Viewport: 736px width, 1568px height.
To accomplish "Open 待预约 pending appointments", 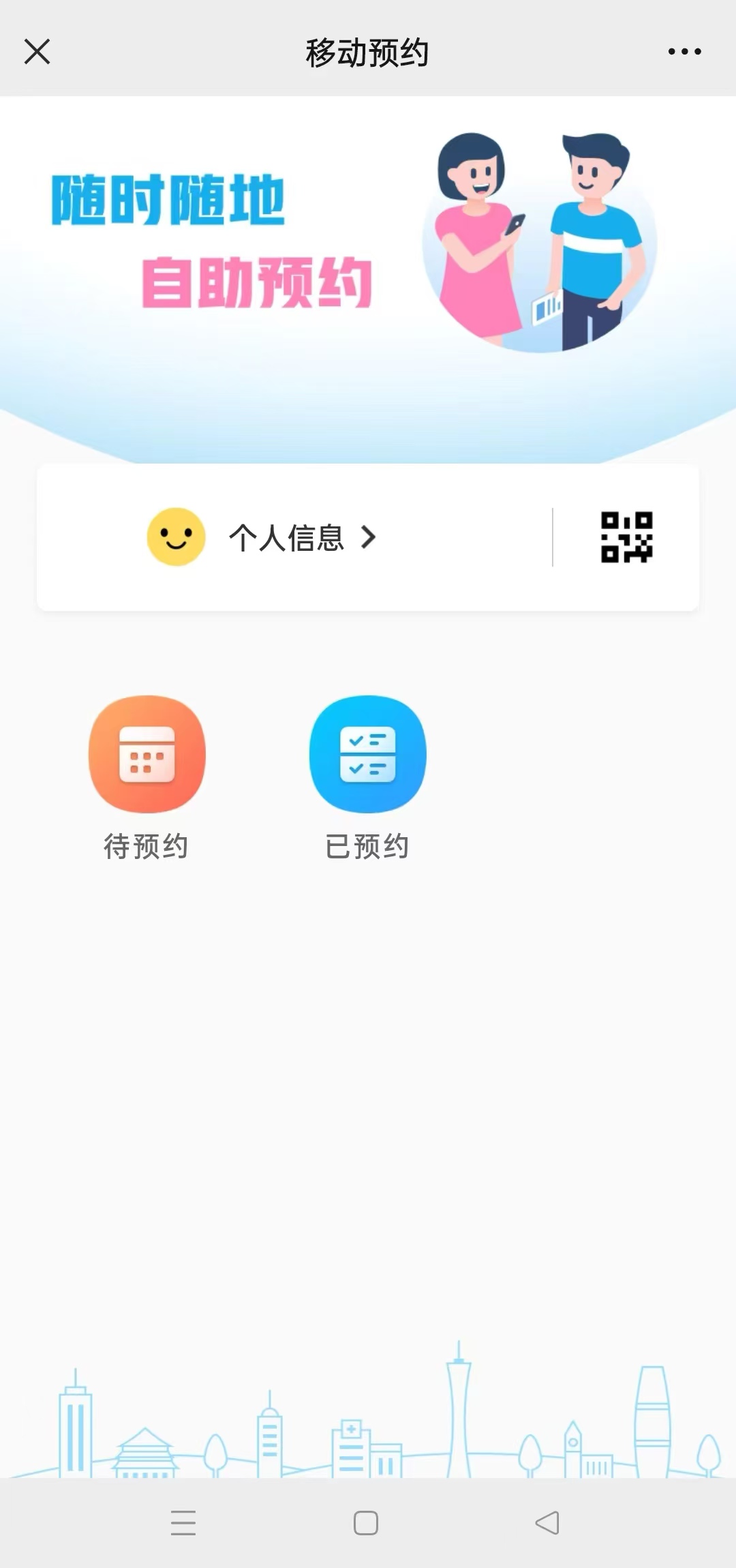I will click(x=147, y=777).
